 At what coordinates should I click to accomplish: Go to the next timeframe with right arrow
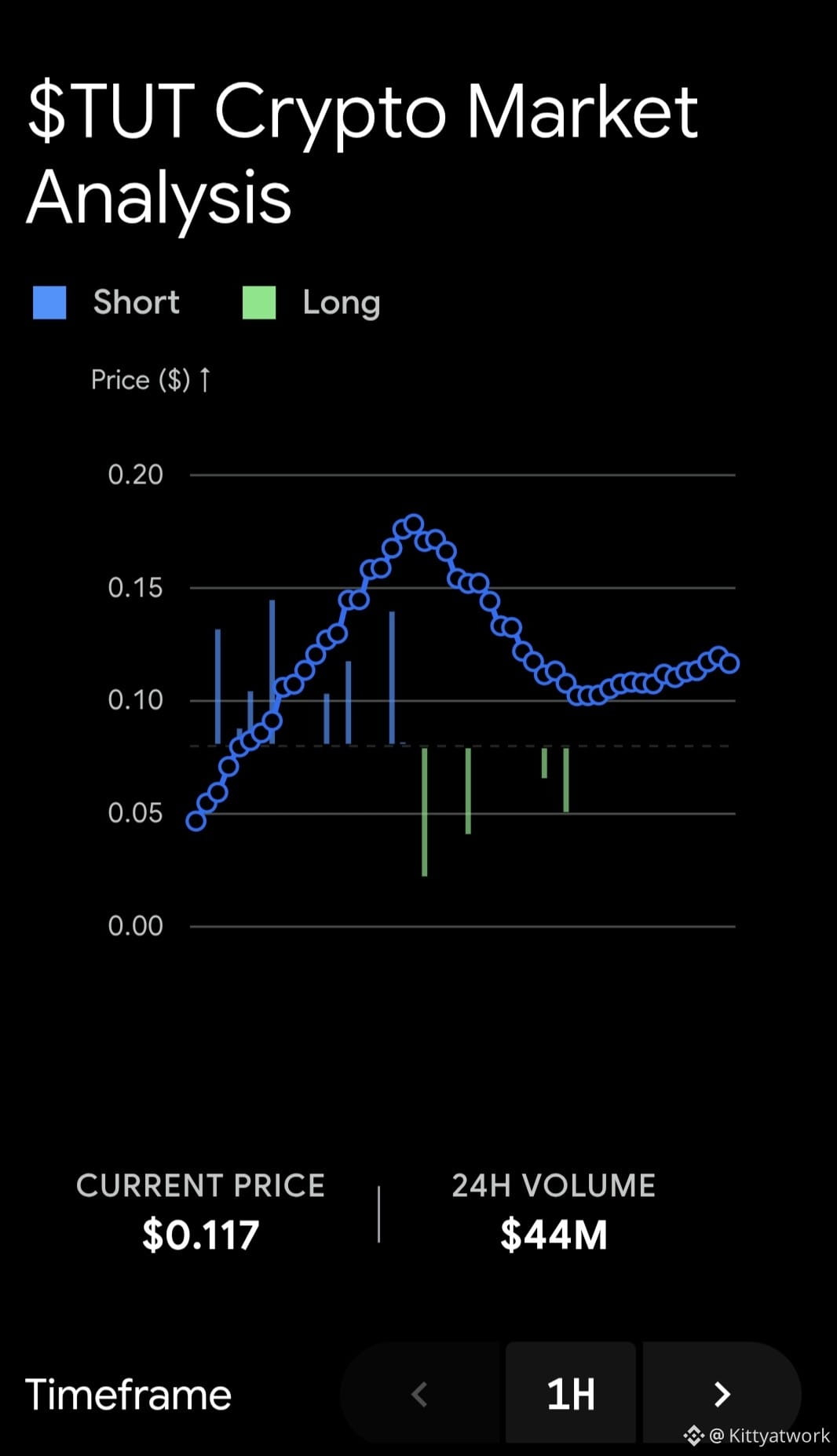tap(722, 1393)
